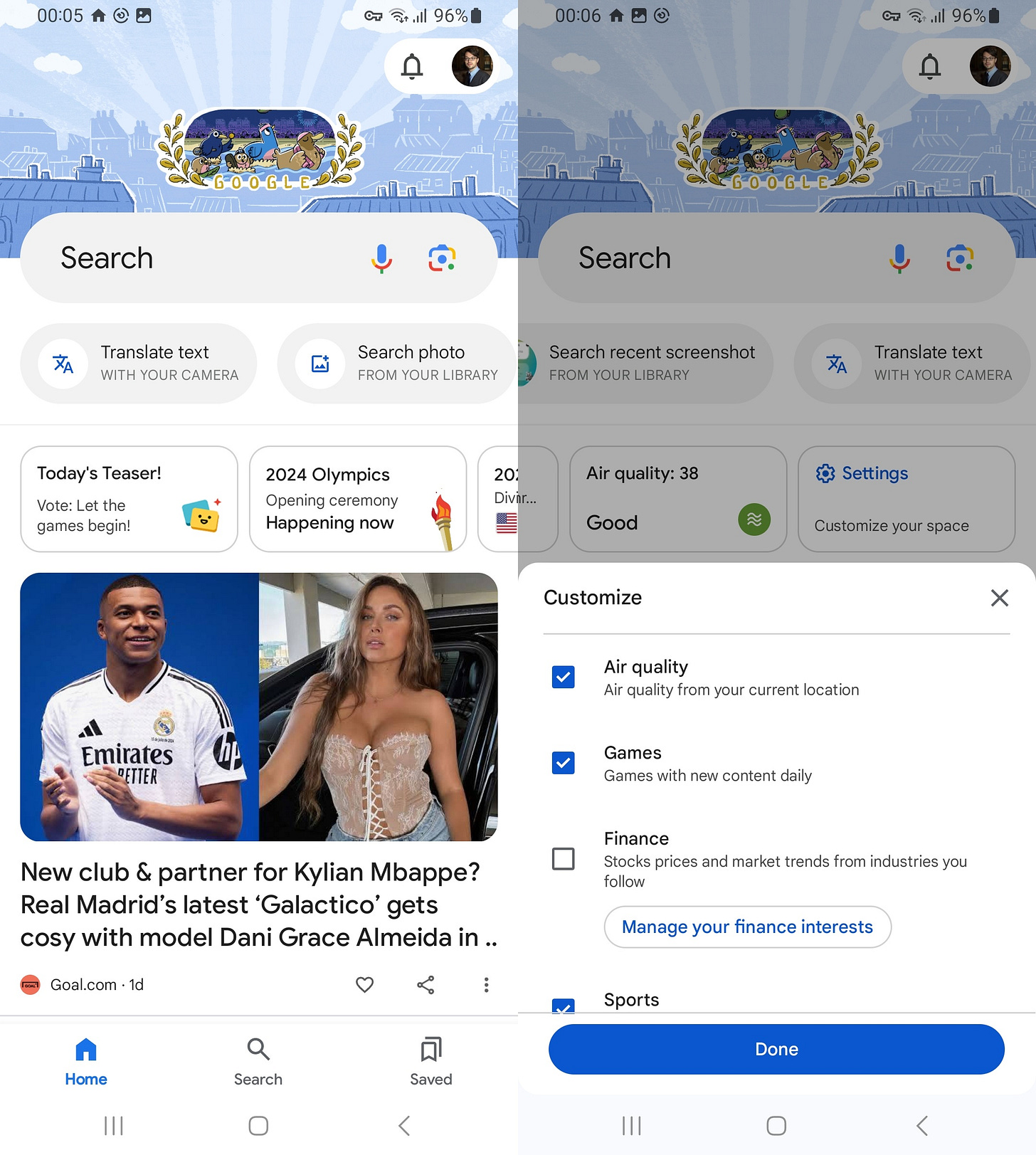Open Search photo from your library
Viewport: 1036px width, 1155px height.
[x=396, y=363]
